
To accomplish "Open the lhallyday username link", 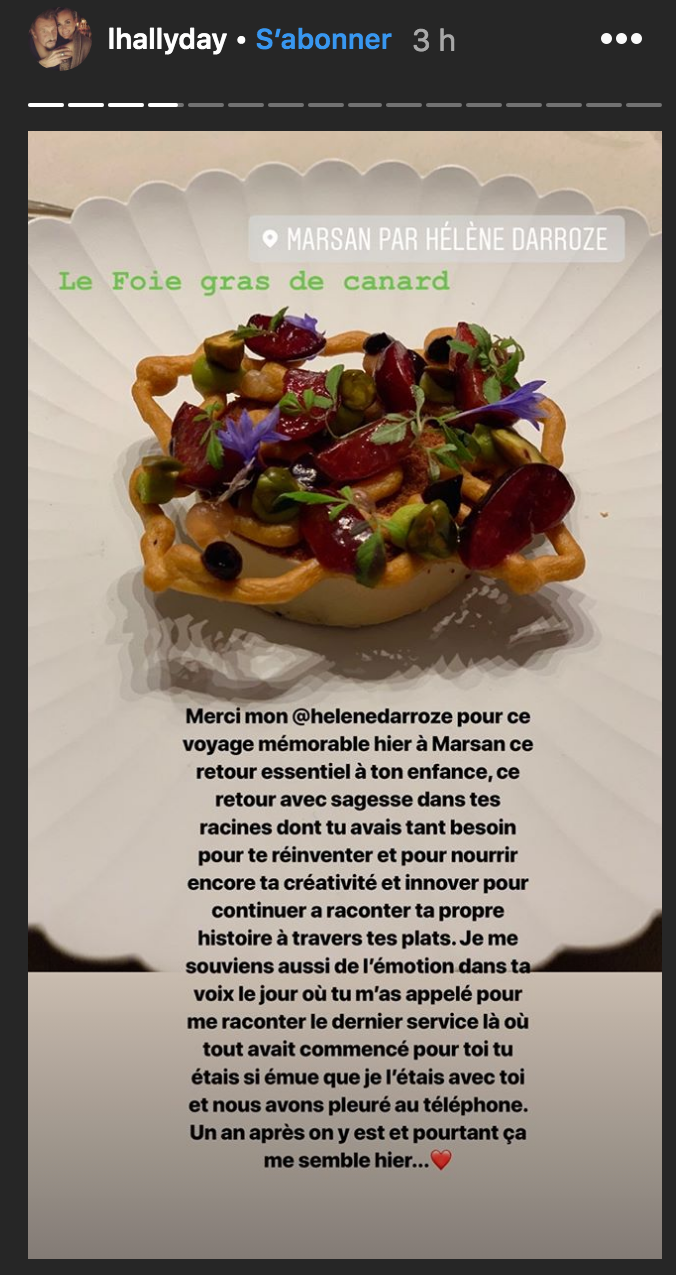I will [x=167, y=40].
